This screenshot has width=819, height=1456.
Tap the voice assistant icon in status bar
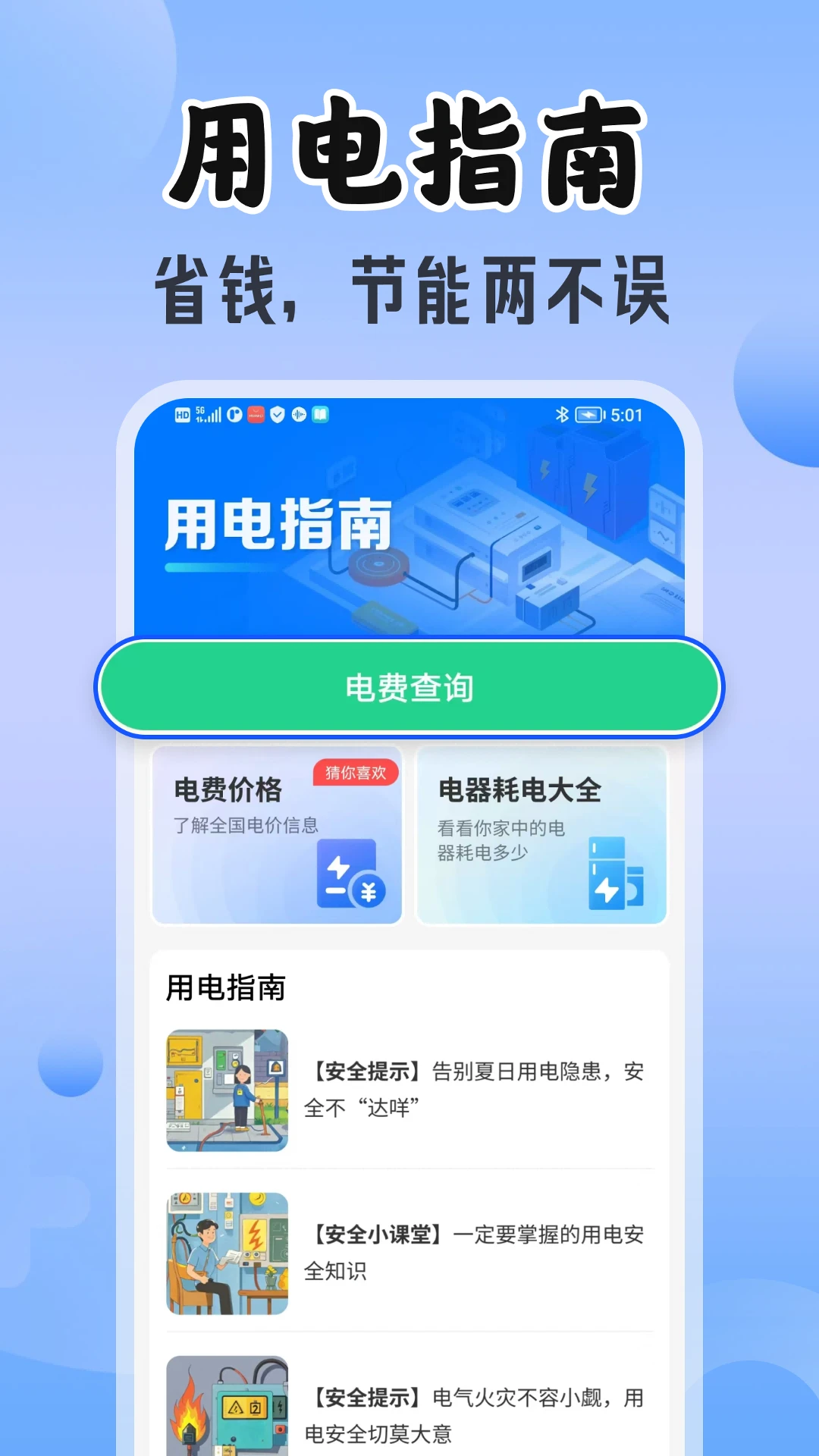298,415
